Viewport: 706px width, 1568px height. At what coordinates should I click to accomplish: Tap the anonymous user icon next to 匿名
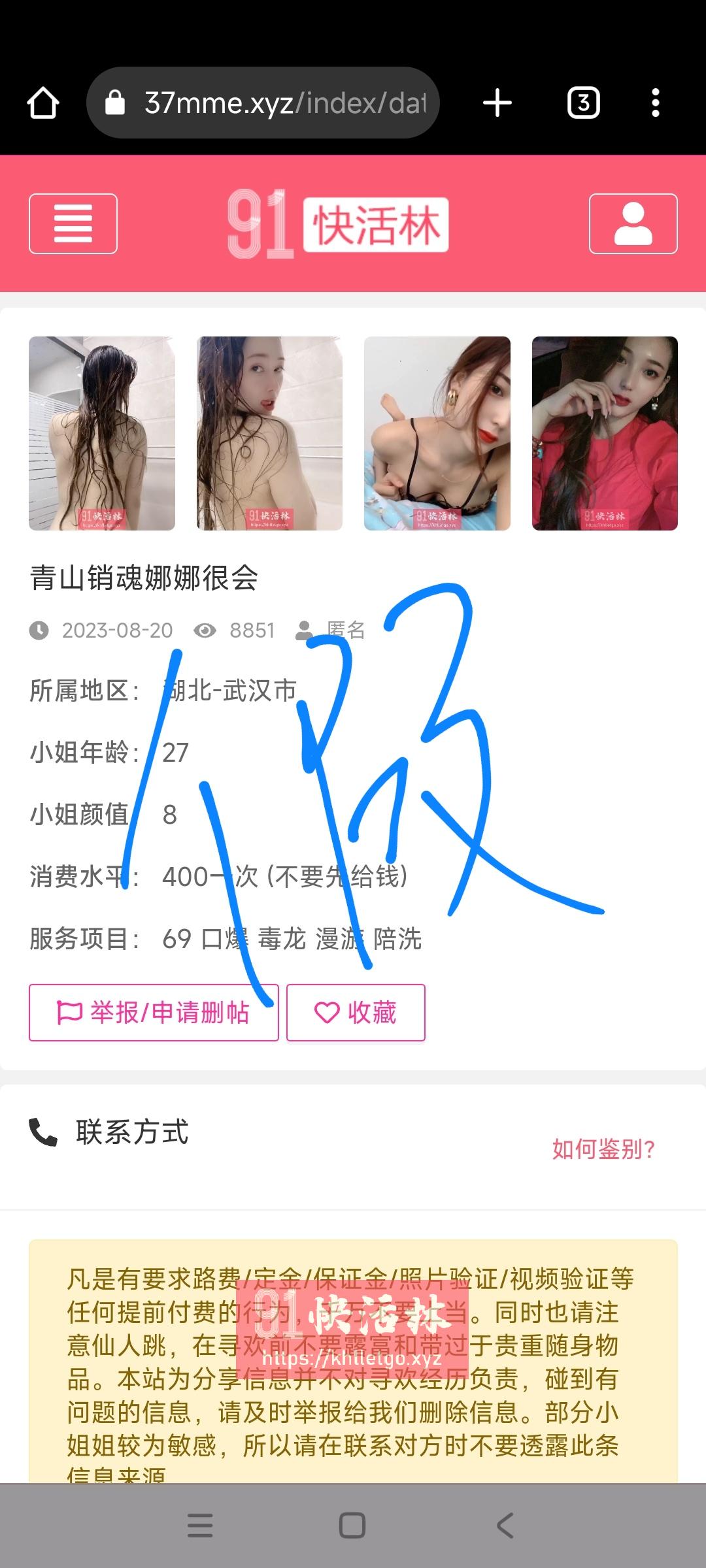(305, 629)
